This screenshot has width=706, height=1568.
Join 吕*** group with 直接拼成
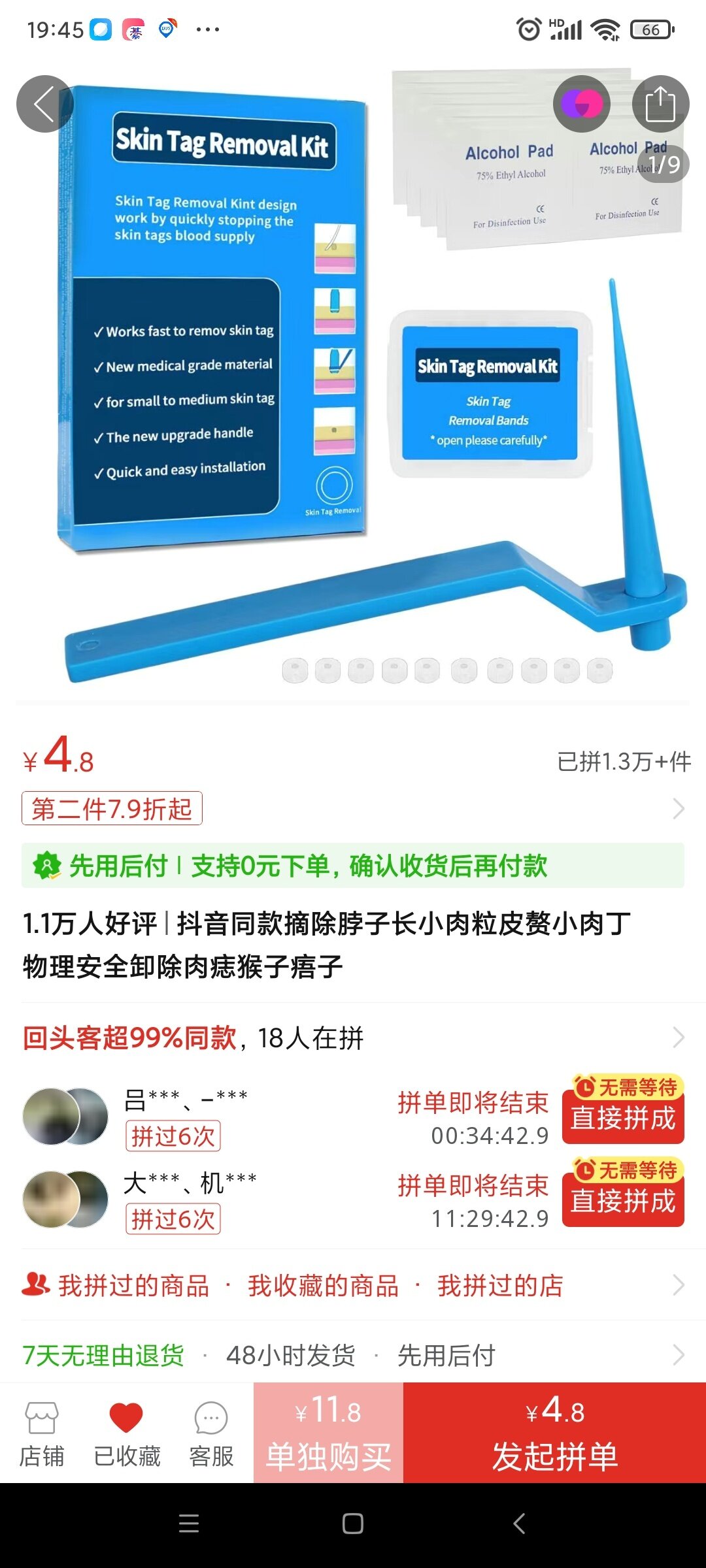[x=622, y=1118]
